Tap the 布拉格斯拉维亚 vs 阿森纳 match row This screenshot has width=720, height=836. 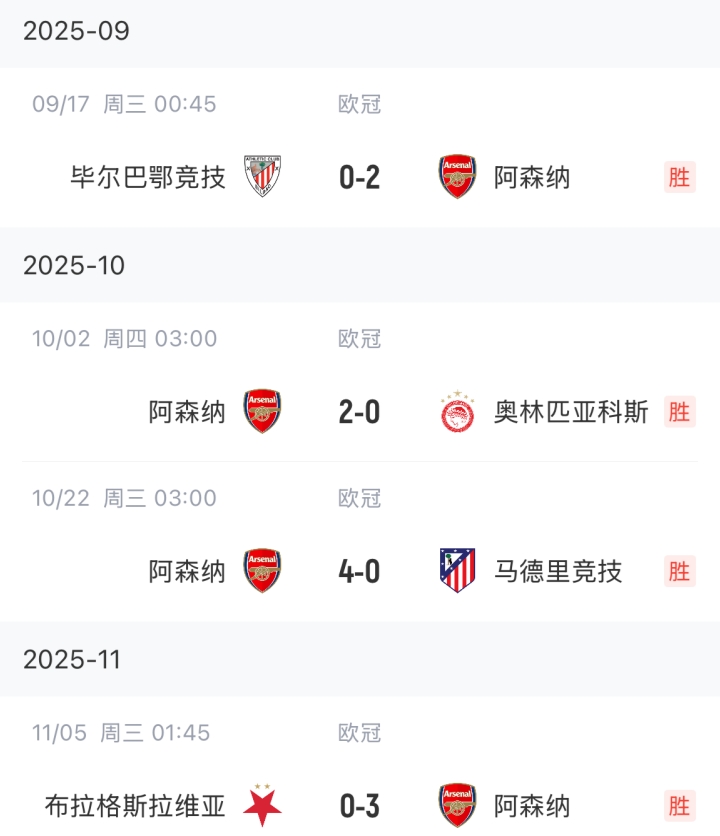(360, 805)
